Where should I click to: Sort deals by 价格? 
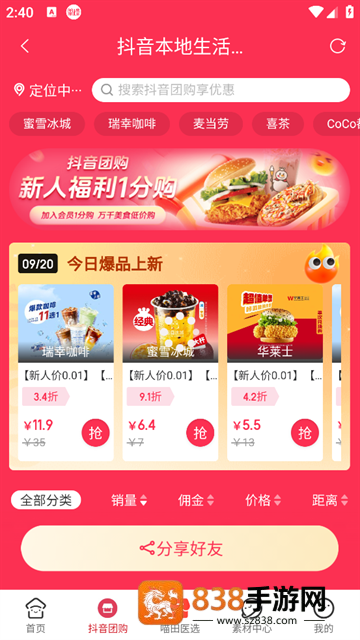coord(263,500)
